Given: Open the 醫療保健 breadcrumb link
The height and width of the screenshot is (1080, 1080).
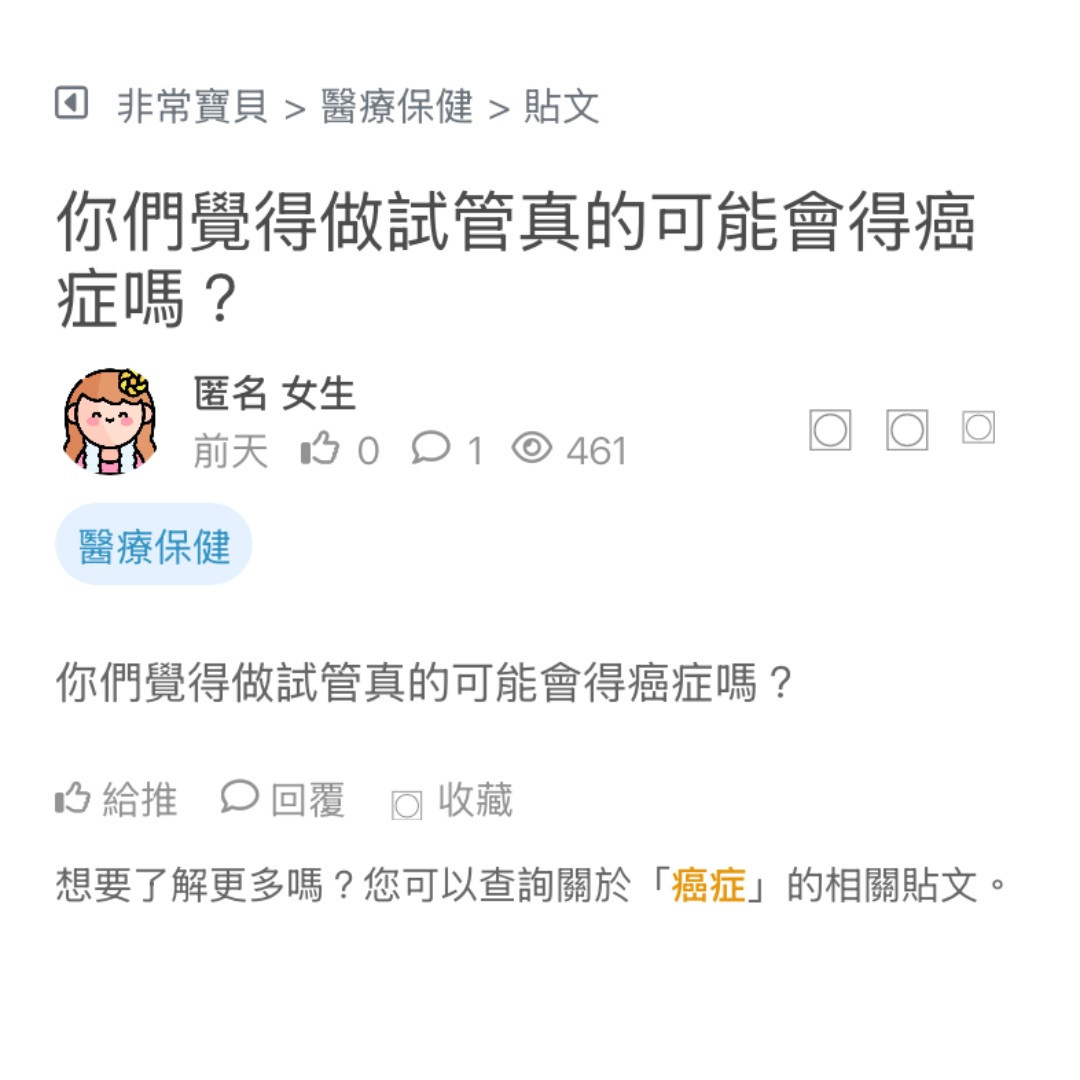Looking at the screenshot, I should click(397, 106).
